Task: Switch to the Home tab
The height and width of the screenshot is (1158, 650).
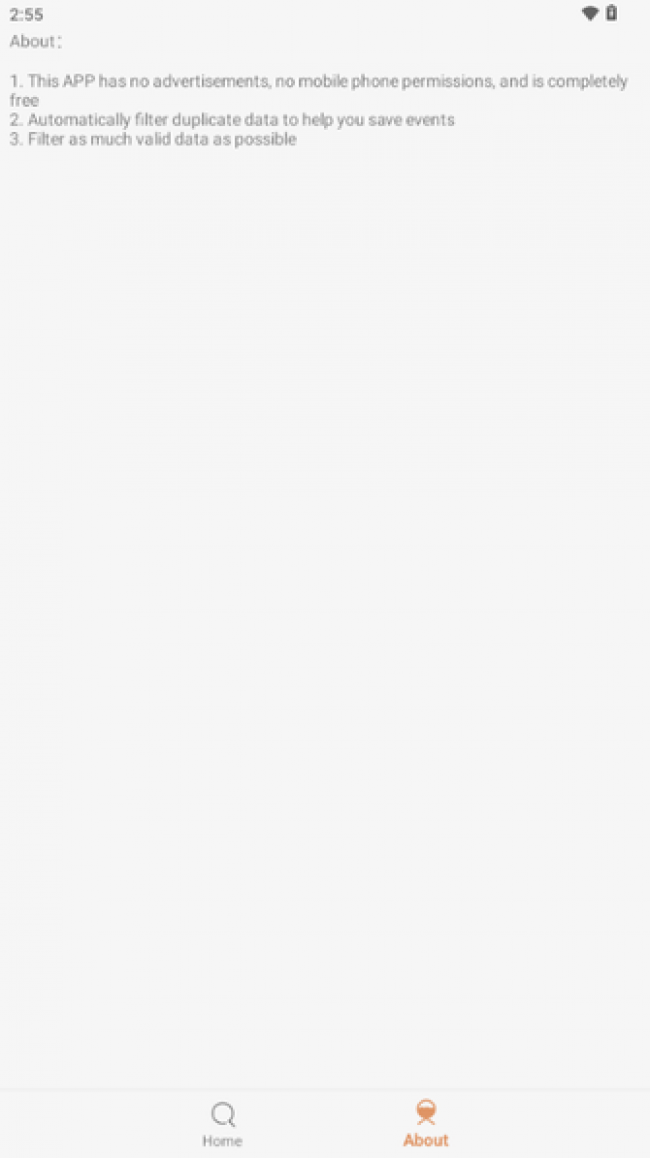Action: 222,1124
